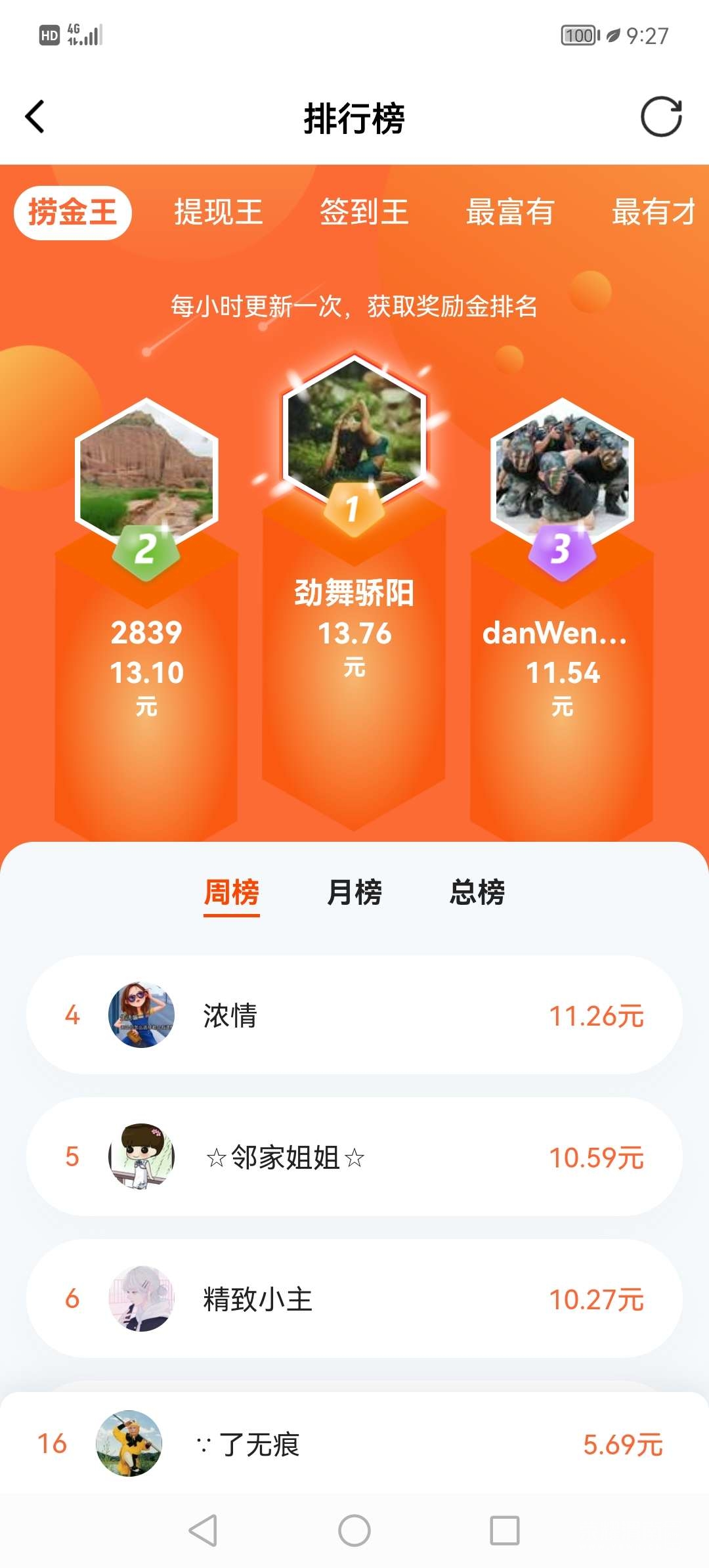
Task: Go back from the 排行榜 page
Action: click(35, 117)
